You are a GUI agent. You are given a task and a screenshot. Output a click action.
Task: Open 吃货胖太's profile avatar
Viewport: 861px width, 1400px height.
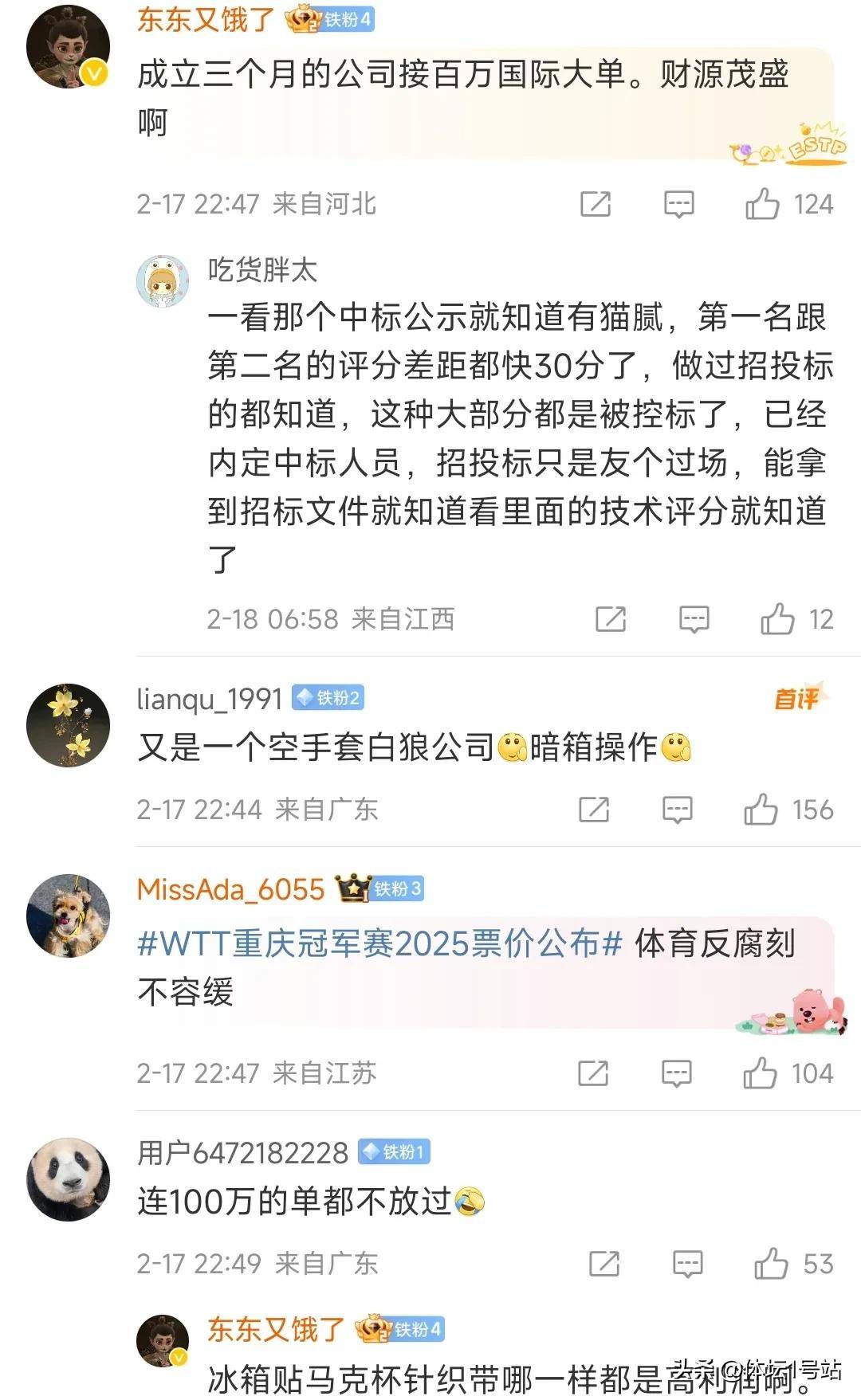pyautogui.click(x=163, y=281)
